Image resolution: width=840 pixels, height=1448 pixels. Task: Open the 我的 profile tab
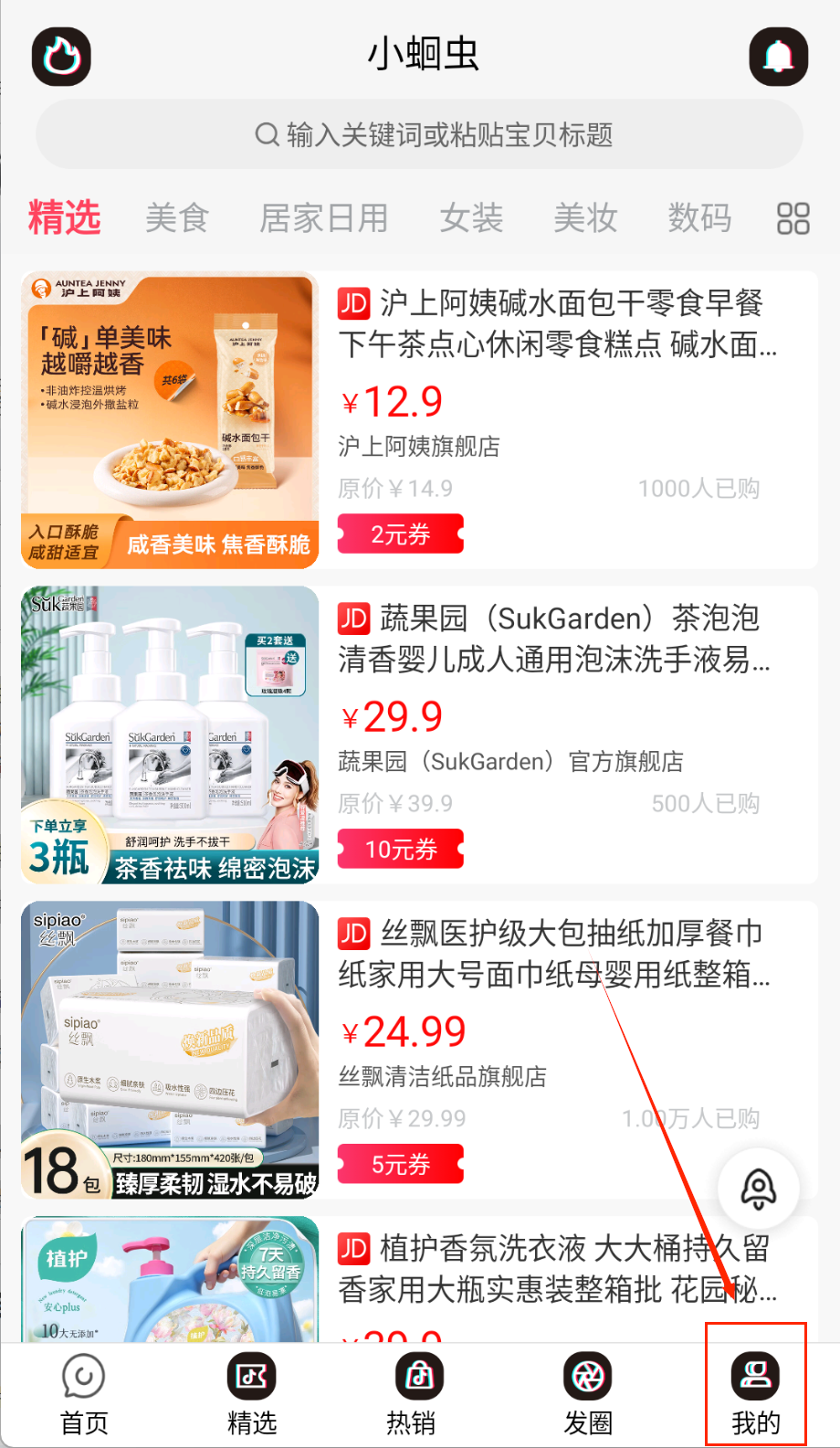tap(756, 1395)
